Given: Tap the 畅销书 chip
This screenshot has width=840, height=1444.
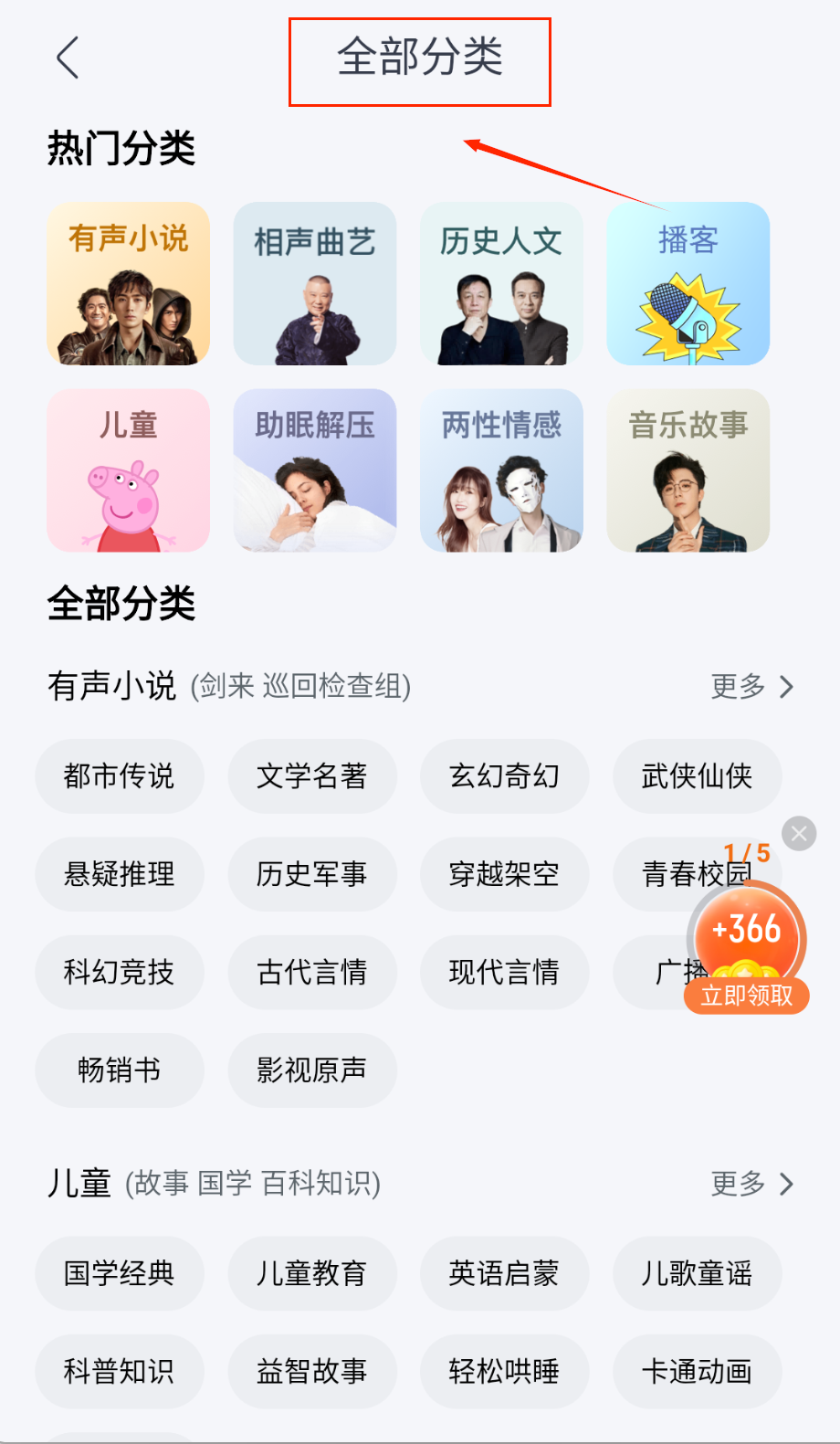Looking at the screenshot, I should coord(120,1070).
